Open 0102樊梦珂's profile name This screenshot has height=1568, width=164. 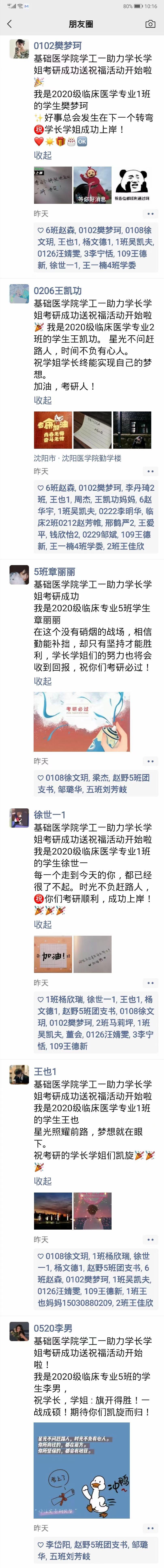57,46
